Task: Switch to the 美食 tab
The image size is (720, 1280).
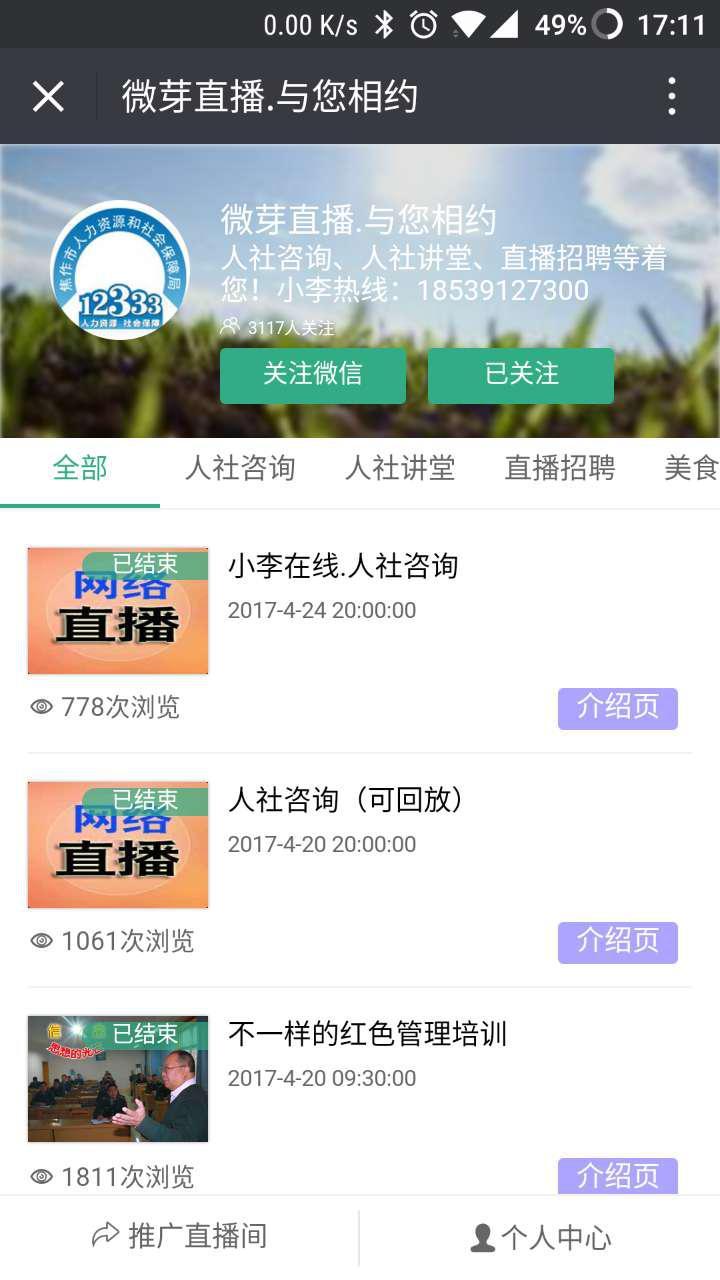Action: [x=691, y=468]
